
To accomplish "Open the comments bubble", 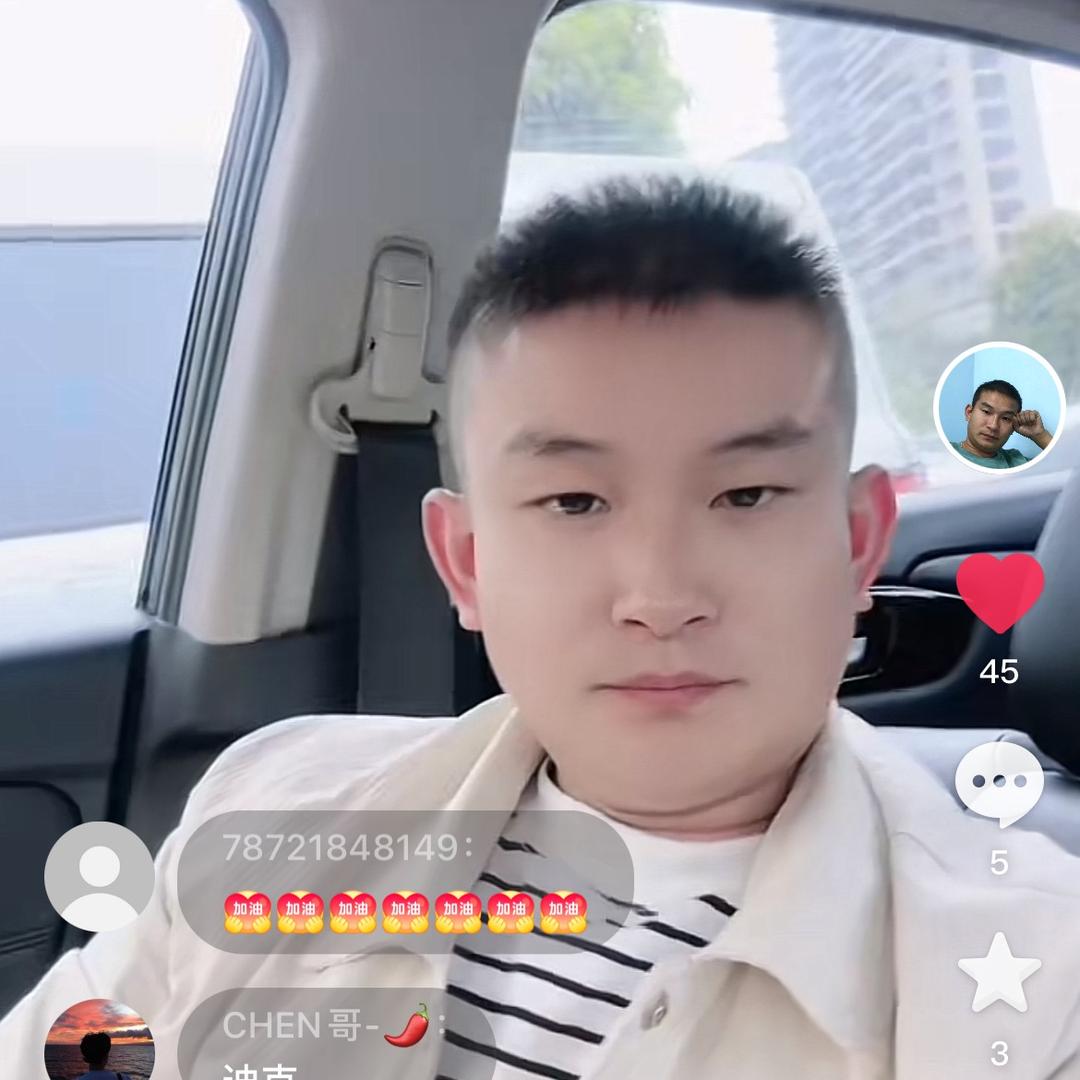I will coord(999,783).
